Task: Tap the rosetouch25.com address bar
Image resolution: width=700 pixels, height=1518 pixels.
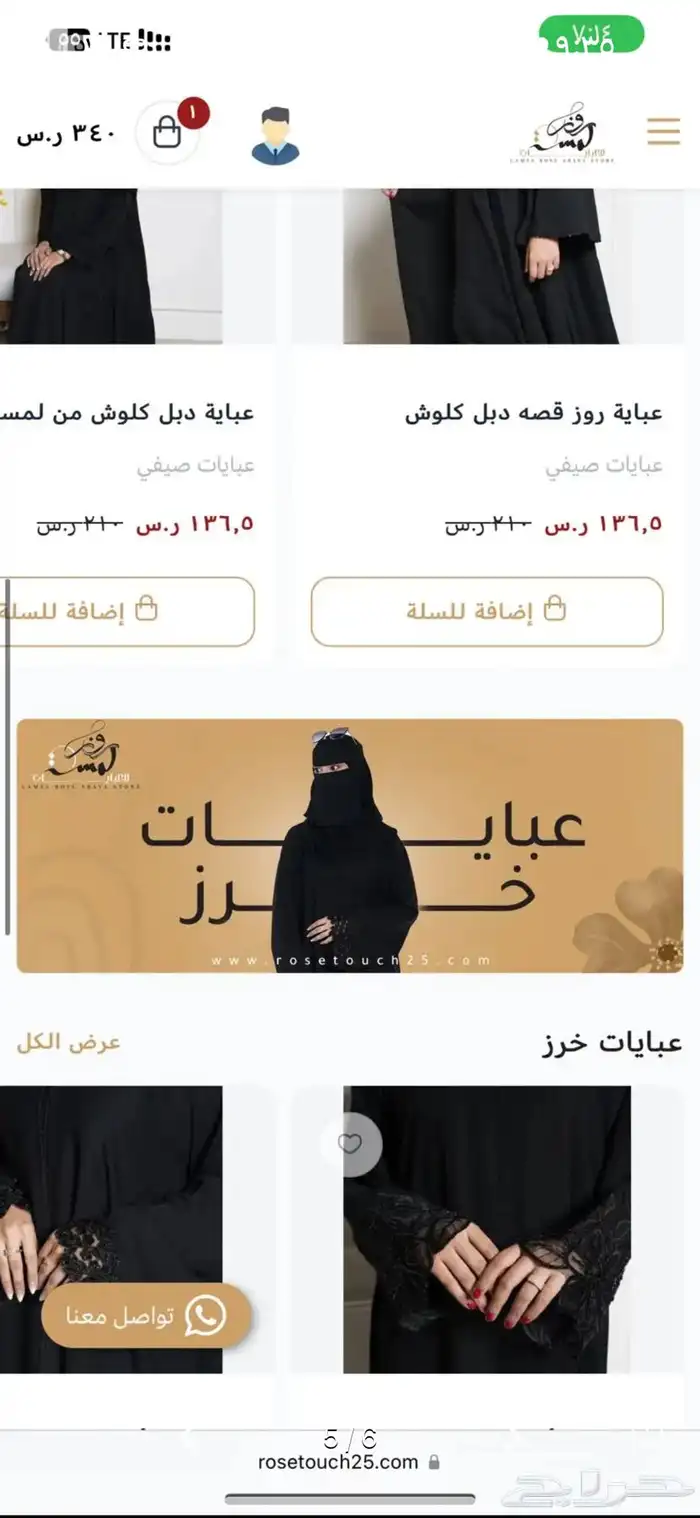Action: click(x=349, y=1461)
